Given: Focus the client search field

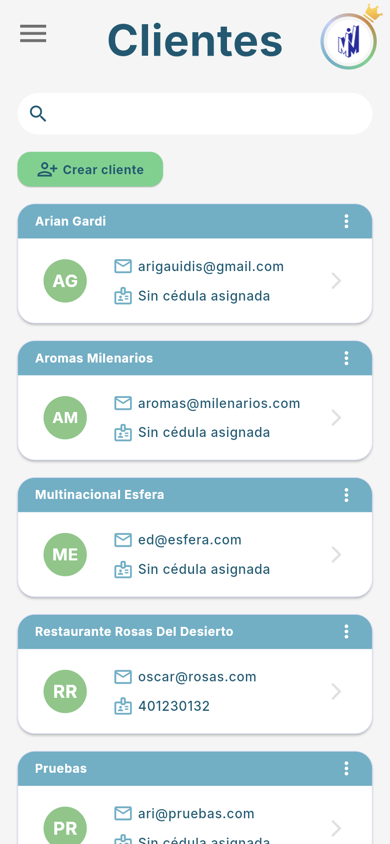Looking at the screenshot, I should click(x=195, y=114).
